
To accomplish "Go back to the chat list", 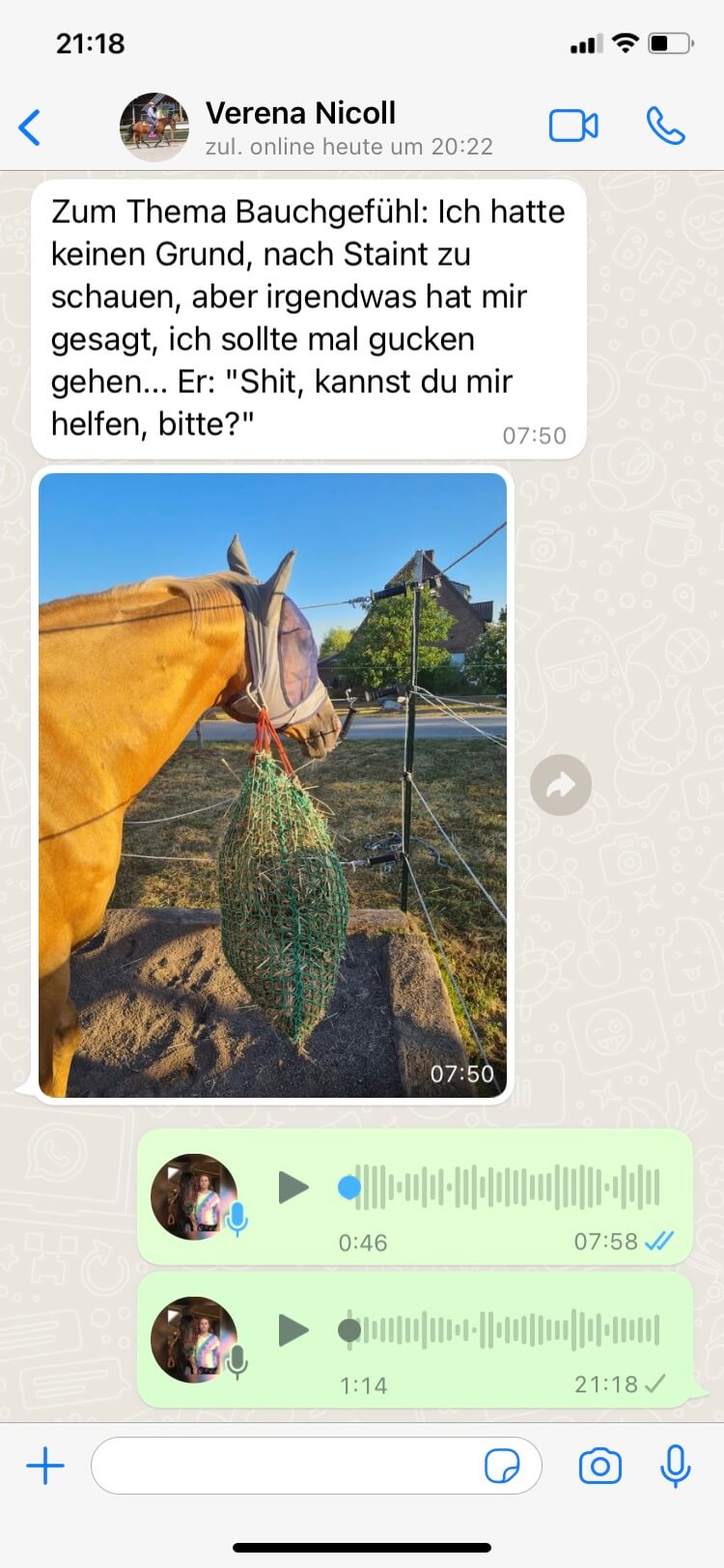I will (x=31, y=126).
